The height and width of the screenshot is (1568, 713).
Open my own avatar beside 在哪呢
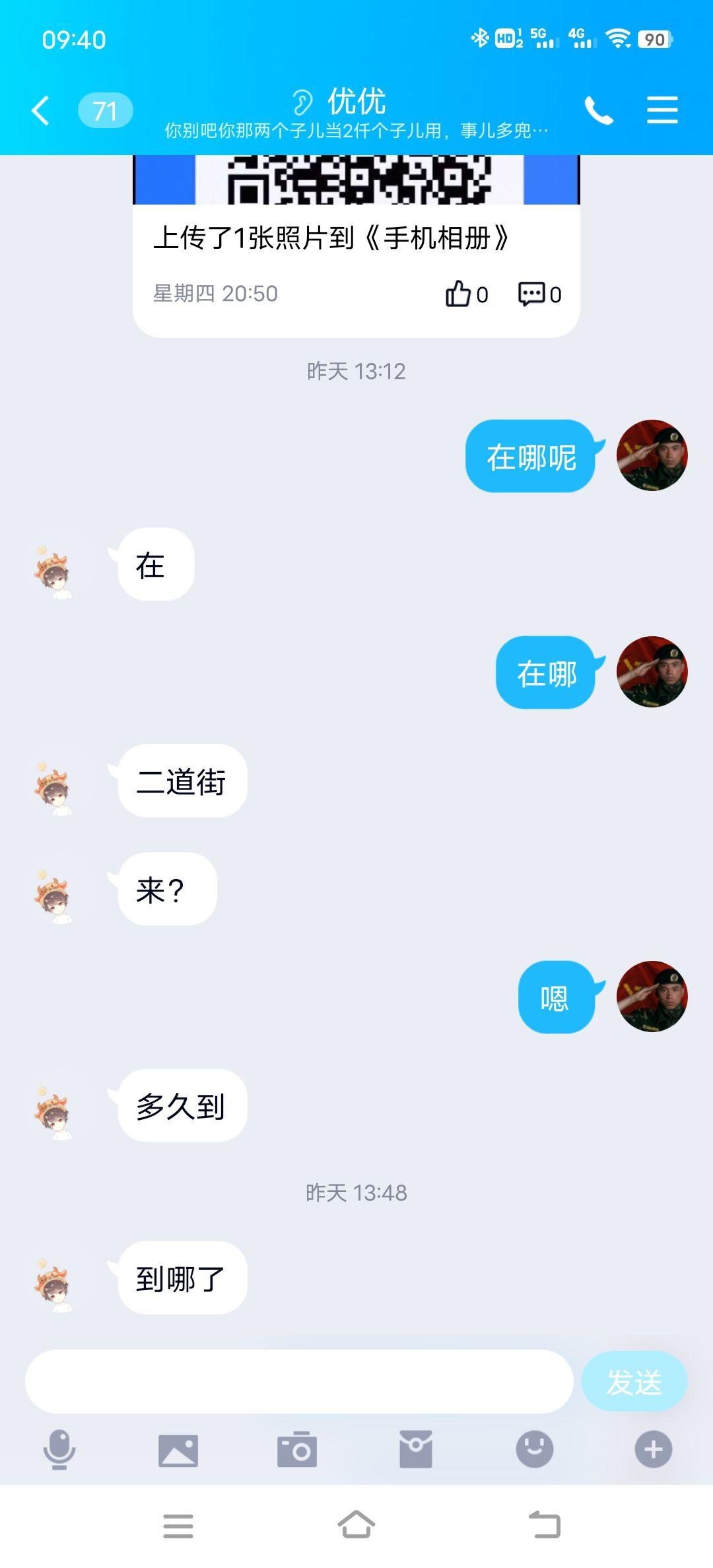point(652,455)
